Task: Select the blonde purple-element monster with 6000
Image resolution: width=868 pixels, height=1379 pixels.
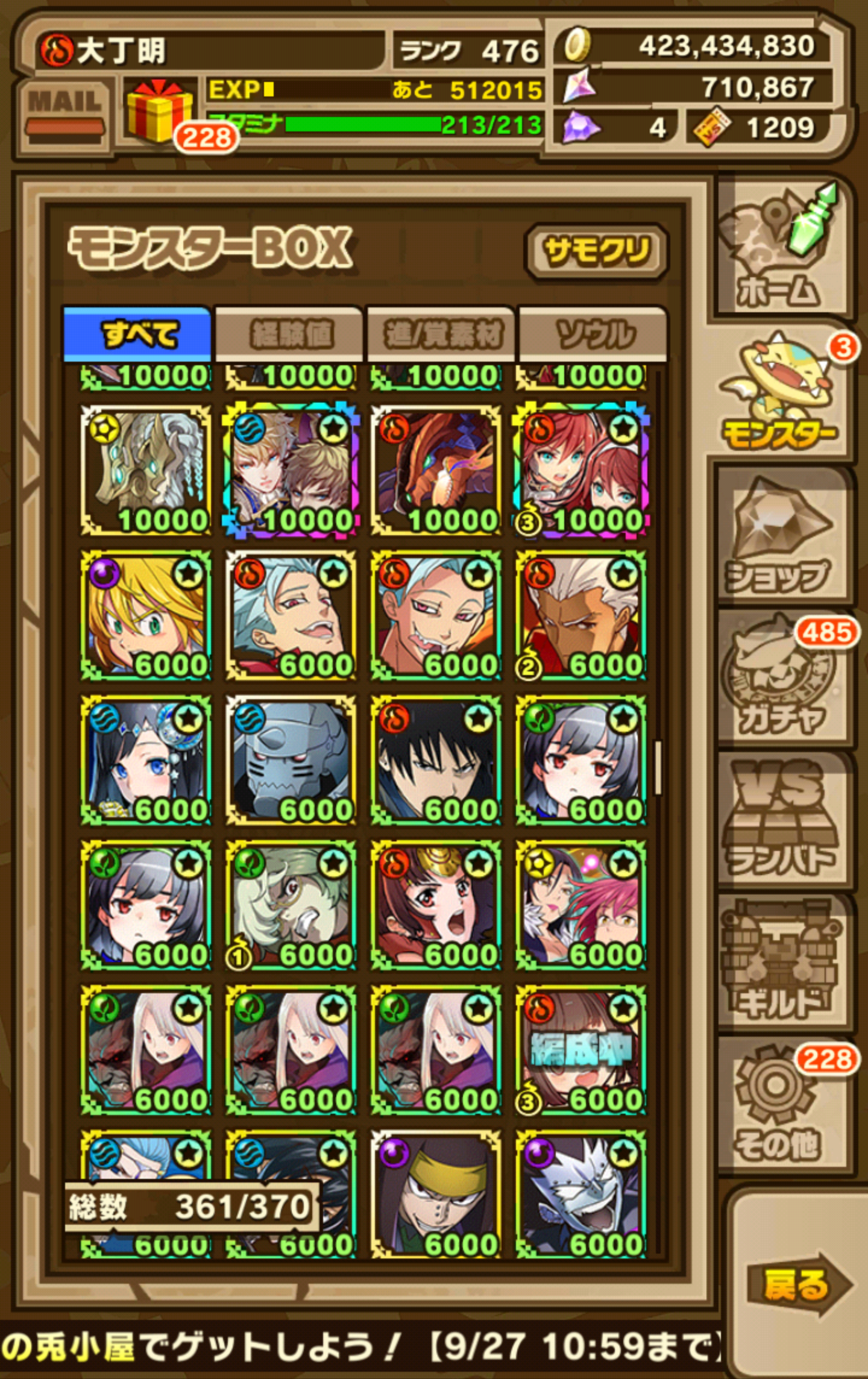Action: click(146, 615)
